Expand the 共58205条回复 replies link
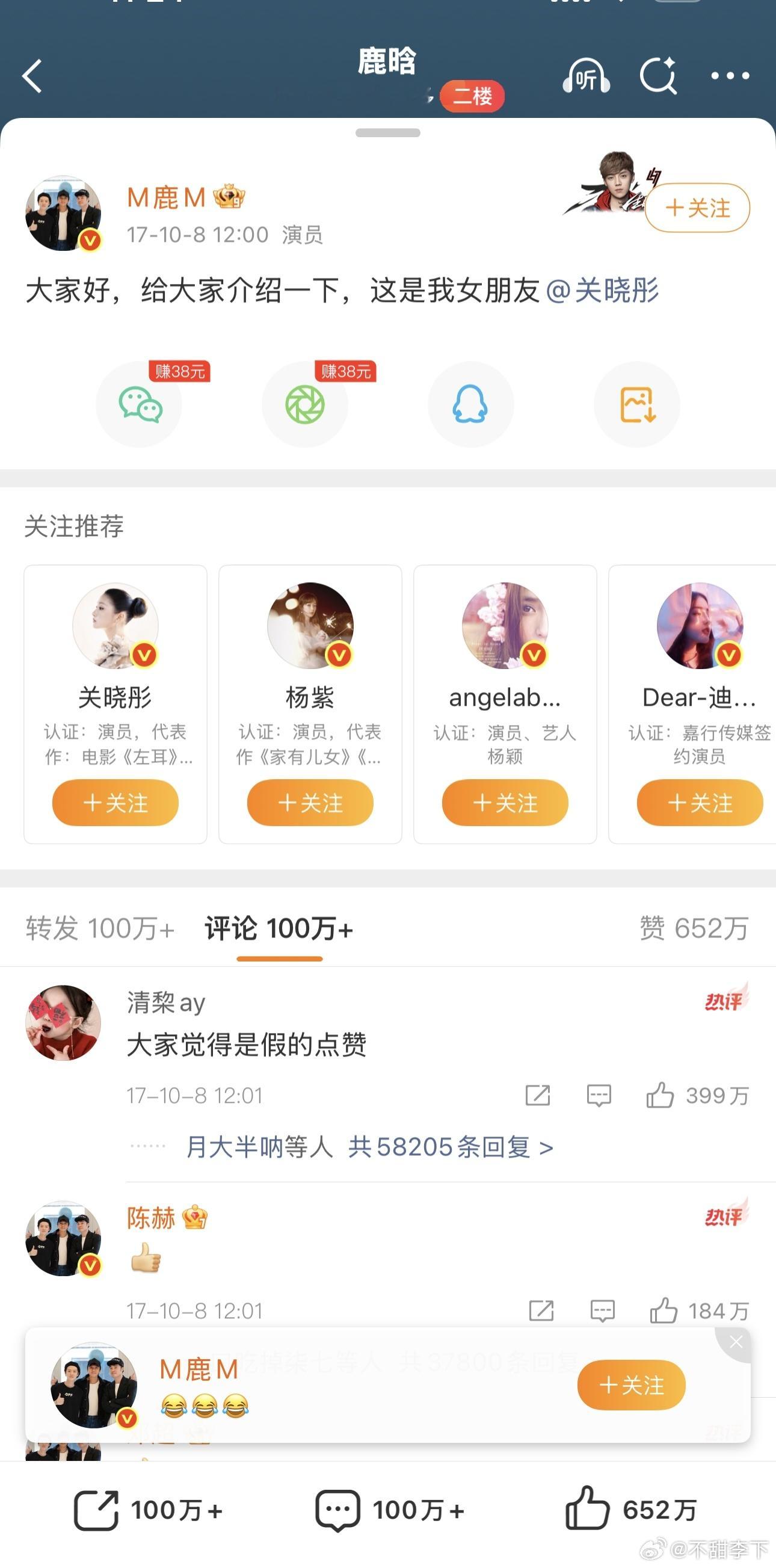776x1568 pixels. (x=451, y=1147)
